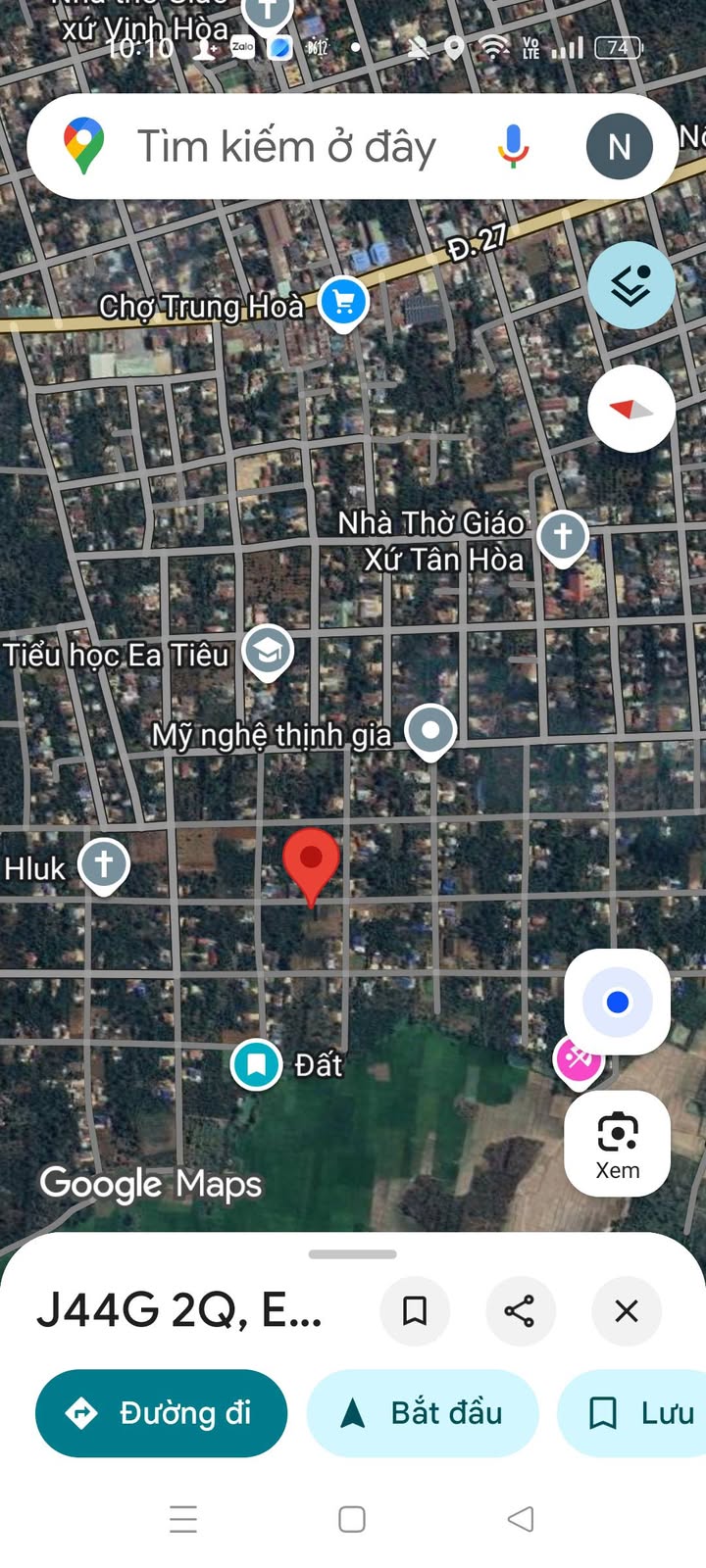Open the account profile N avatar

(x=619, y=147)
